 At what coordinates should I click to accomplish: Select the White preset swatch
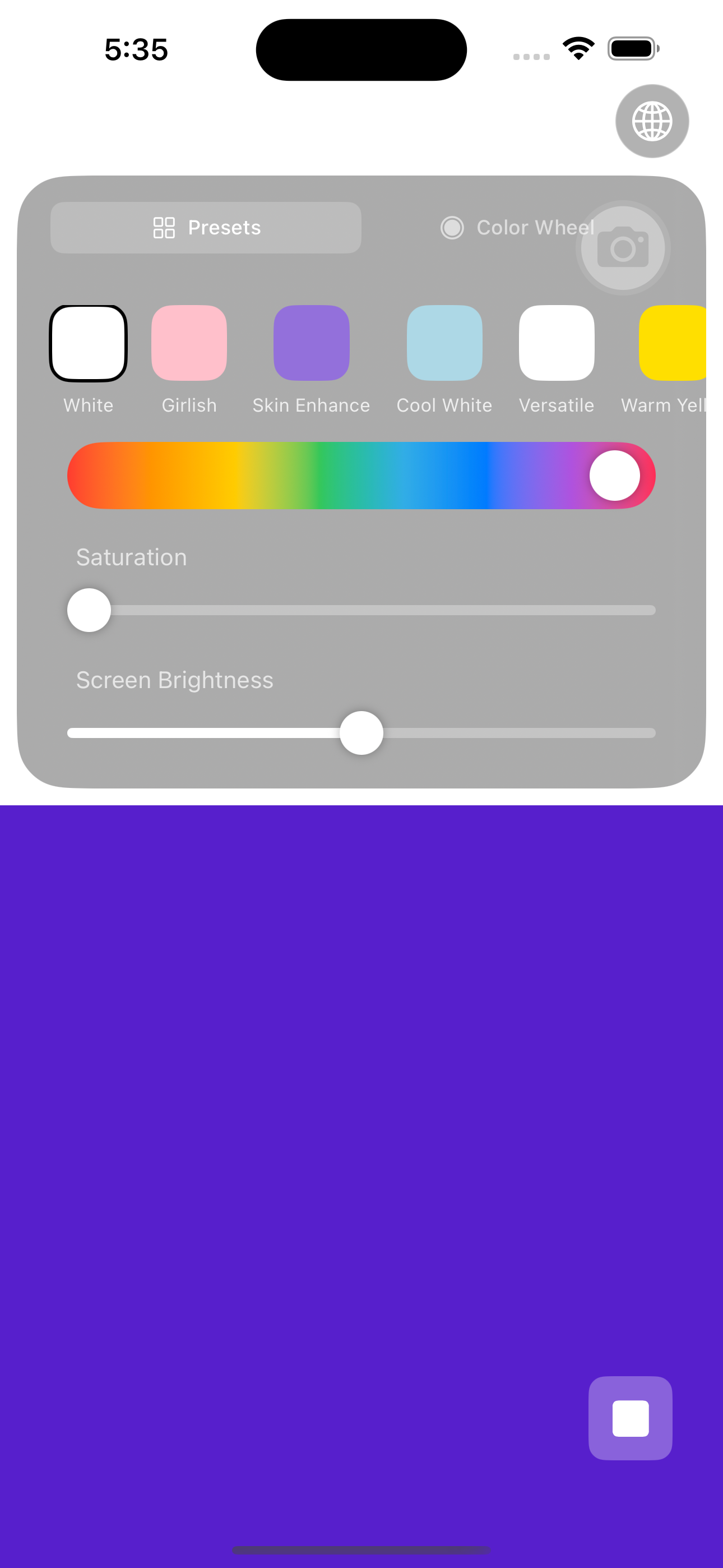pos(88,343)
